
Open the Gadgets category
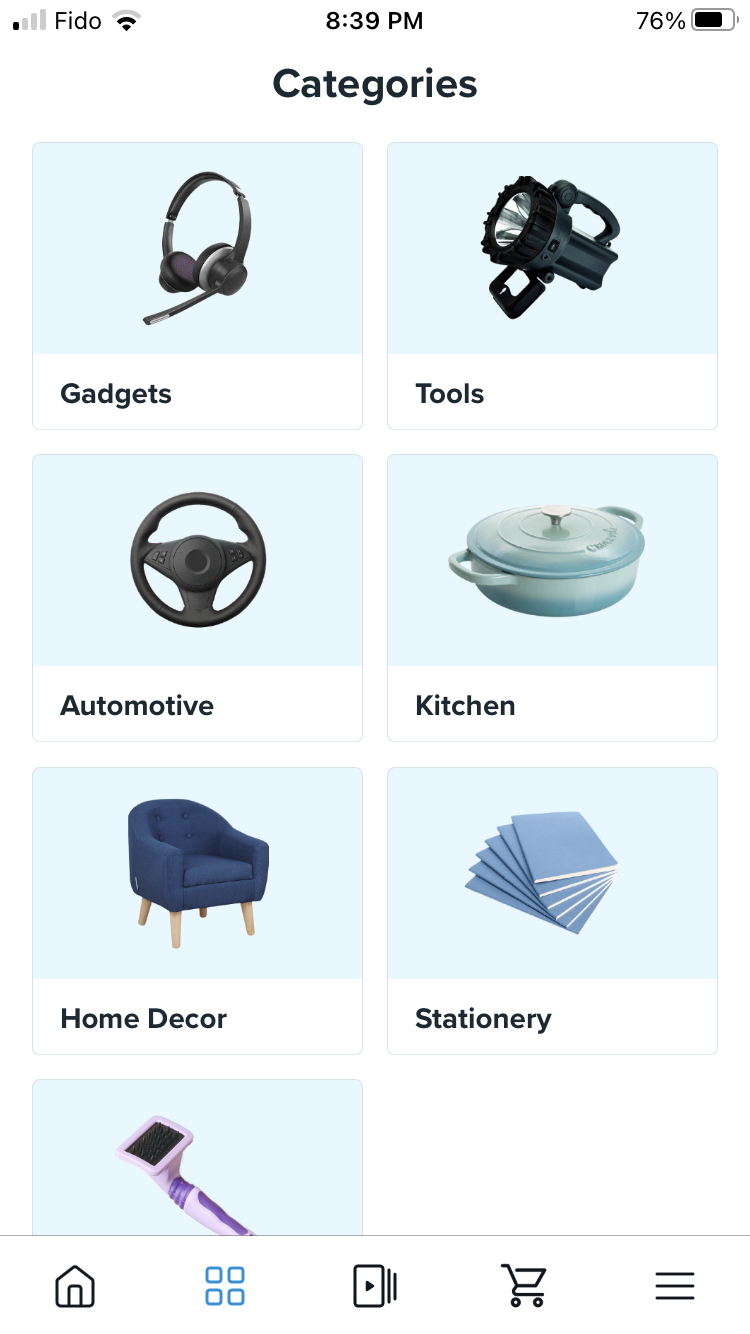click(197, 285)
